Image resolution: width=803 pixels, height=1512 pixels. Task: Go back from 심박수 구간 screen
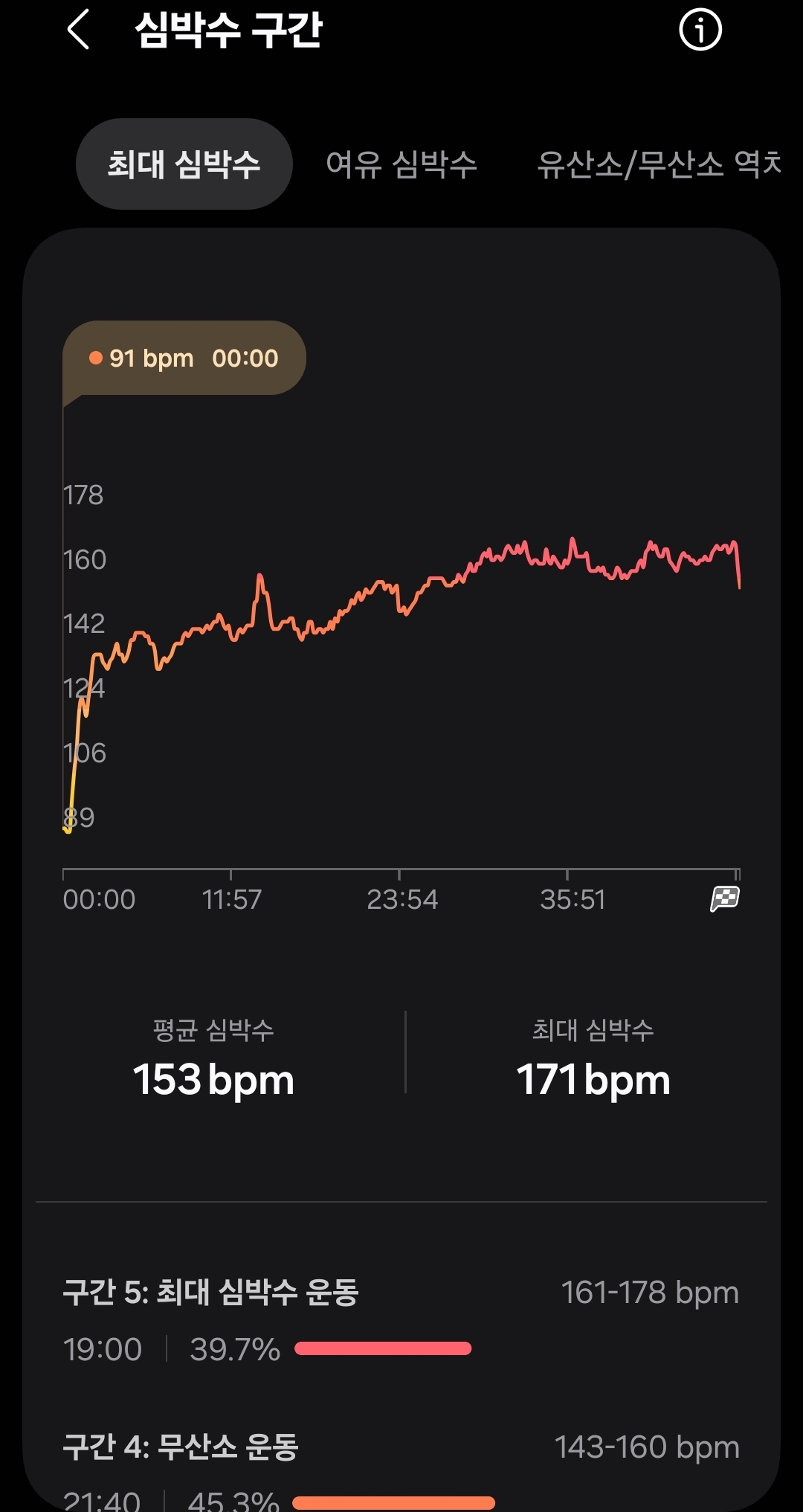[79, 30]
